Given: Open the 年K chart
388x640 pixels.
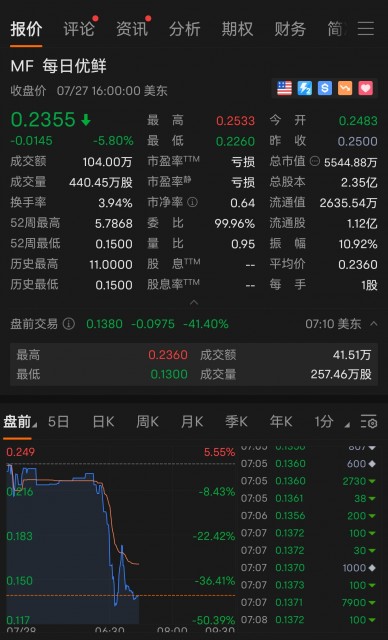Looking at the screenshot, I should 281,422.
